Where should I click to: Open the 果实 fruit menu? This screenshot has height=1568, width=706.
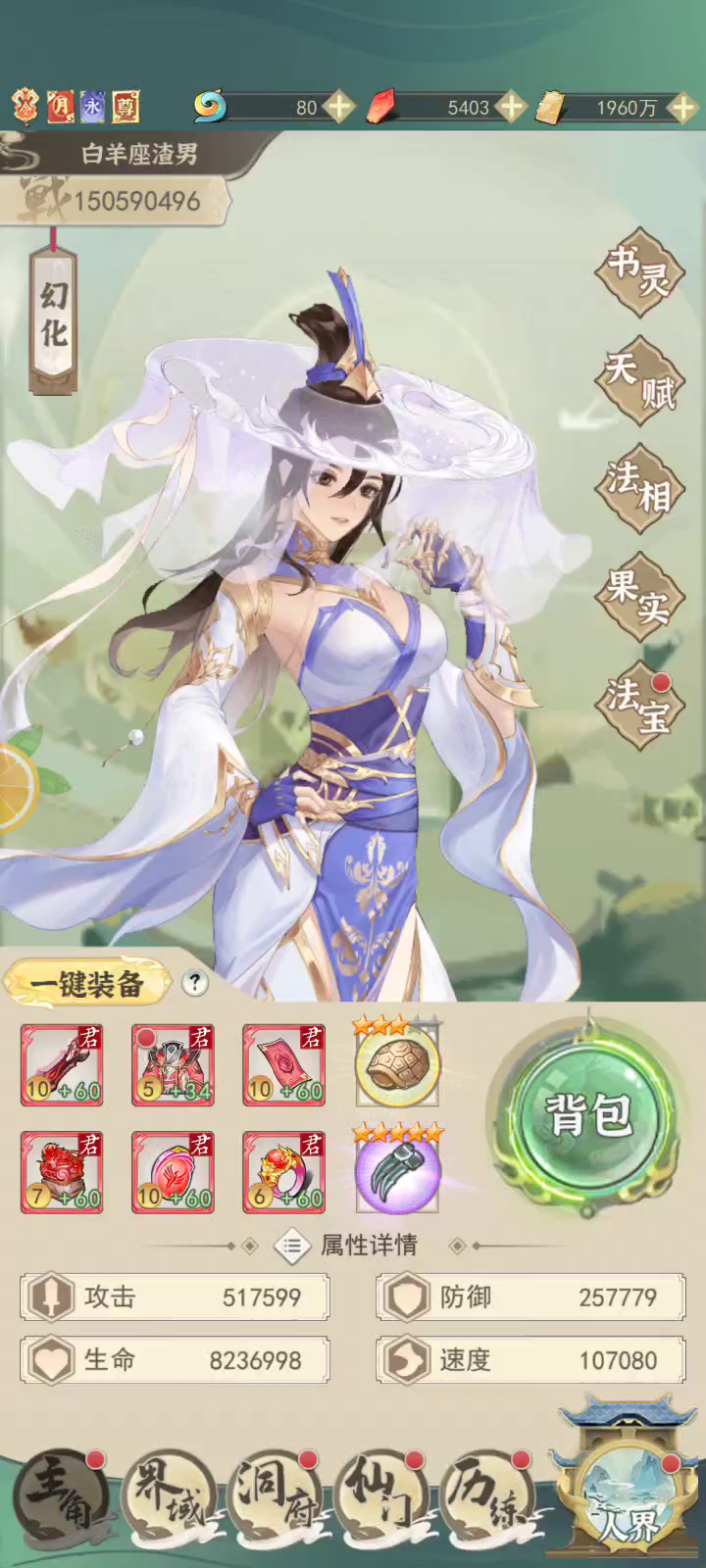[639, 596]
